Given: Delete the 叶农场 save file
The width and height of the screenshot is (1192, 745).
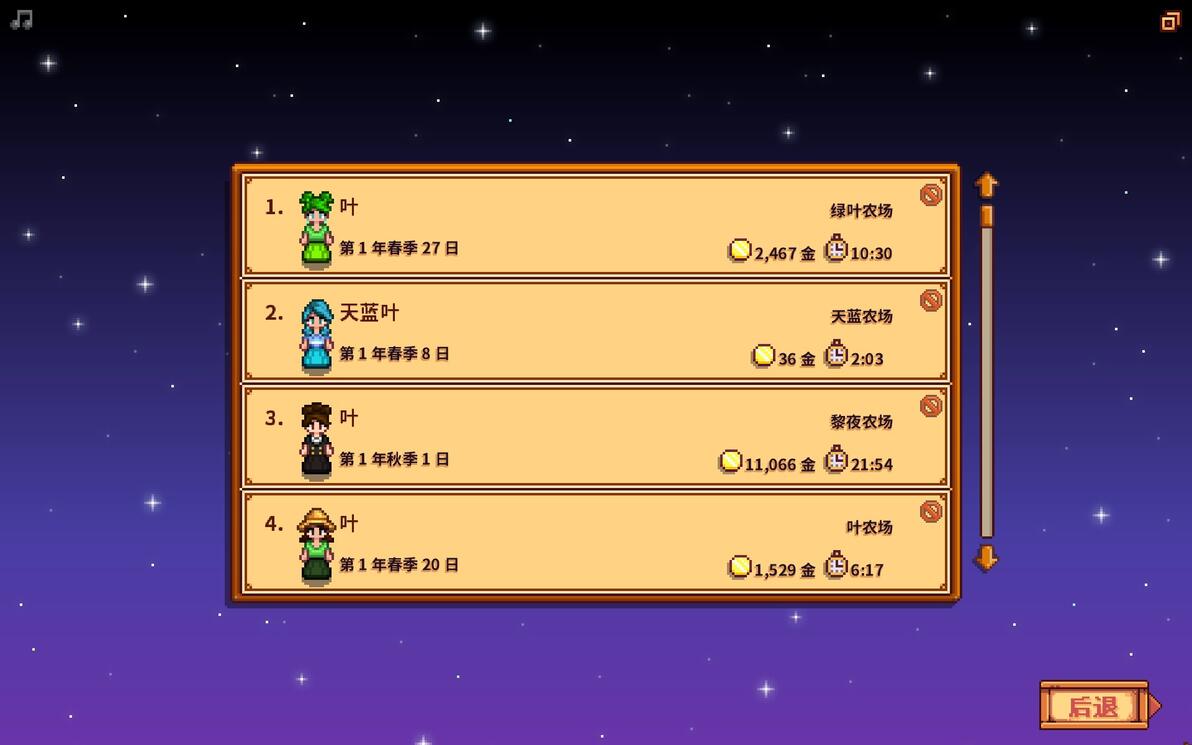Looking at the screenshot, I should [x=930, y=512].
